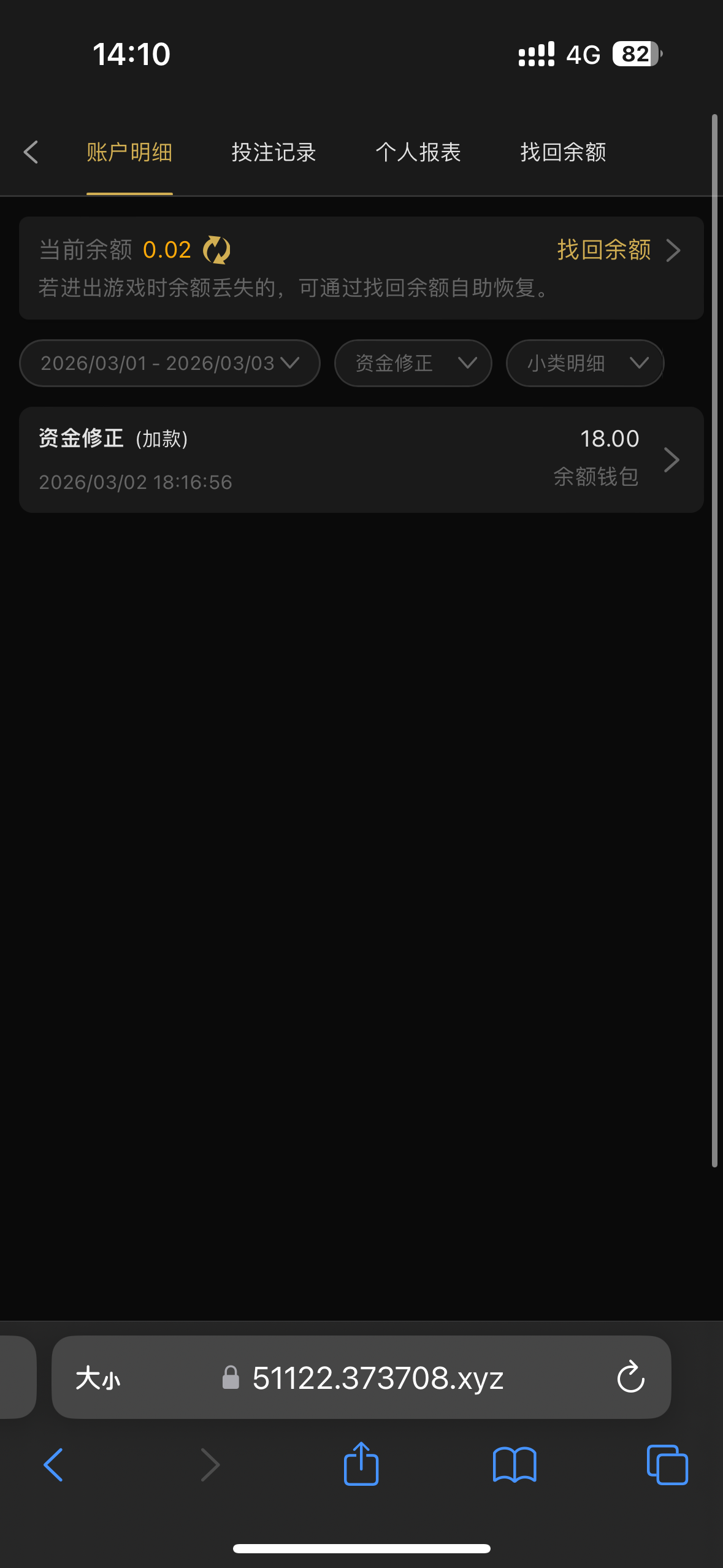
Task: Switch to the 找回余额 tab
Action: [562, 152]
